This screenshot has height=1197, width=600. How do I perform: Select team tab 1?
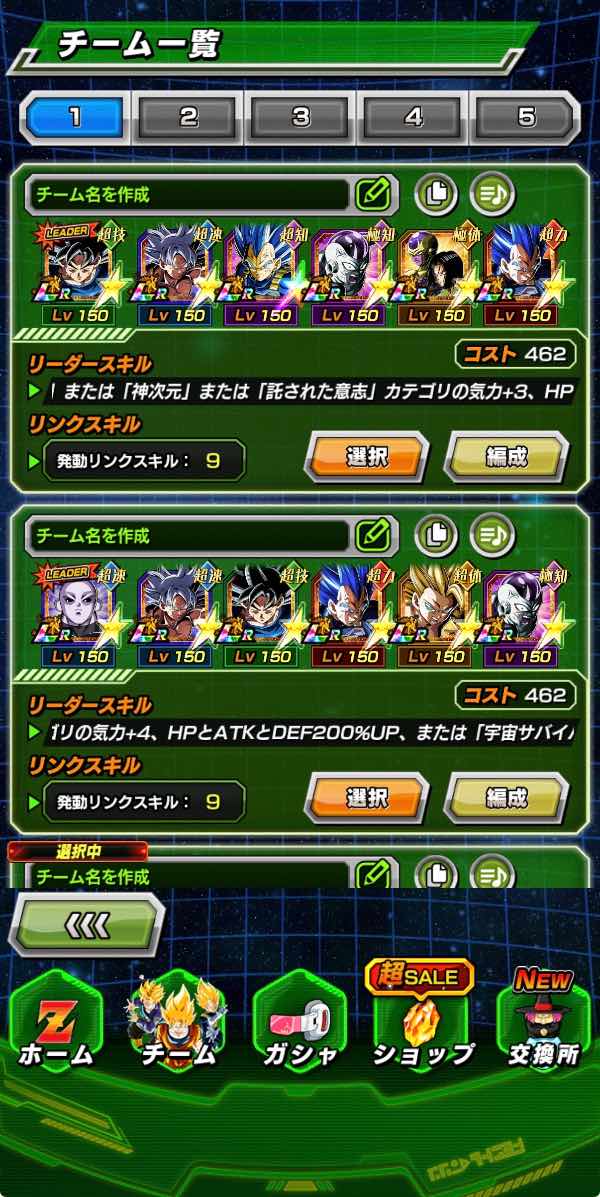[75, 118]
